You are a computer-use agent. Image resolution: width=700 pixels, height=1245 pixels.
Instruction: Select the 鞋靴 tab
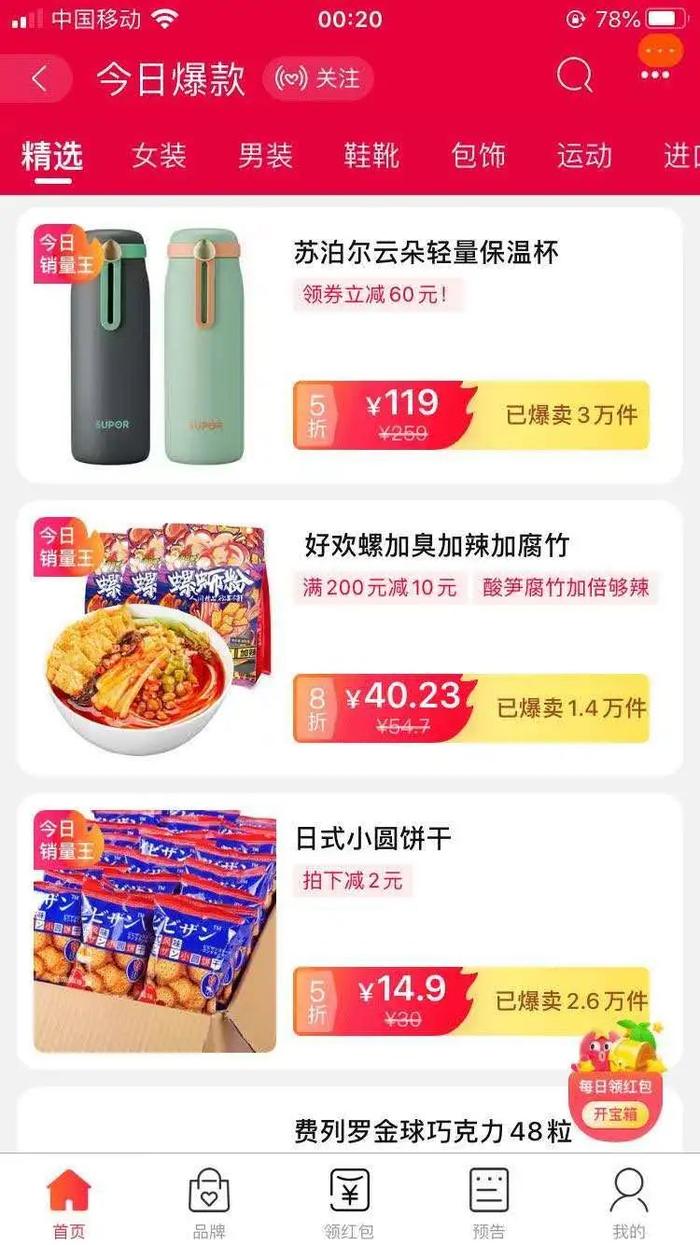371,156
